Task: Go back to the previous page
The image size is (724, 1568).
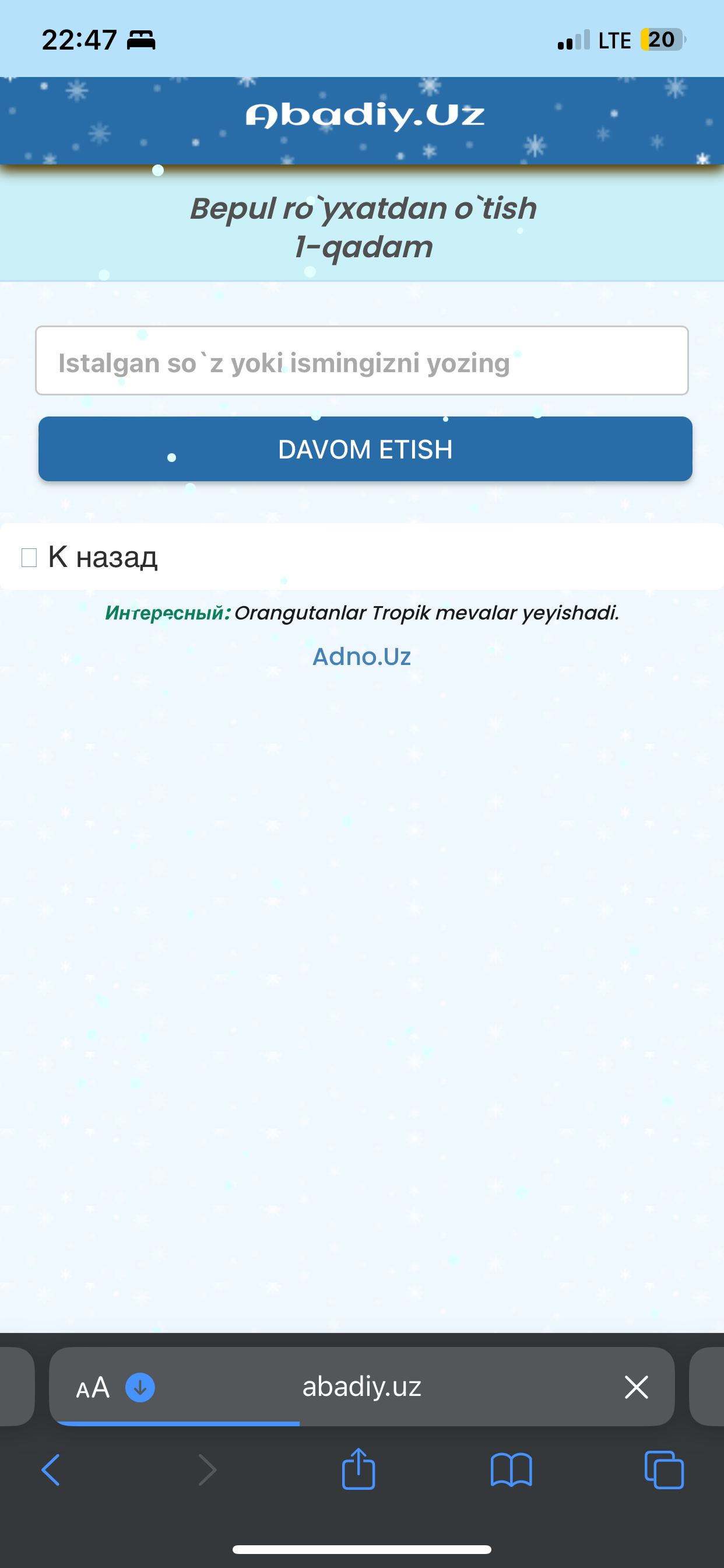Action: pos(51,1470)
